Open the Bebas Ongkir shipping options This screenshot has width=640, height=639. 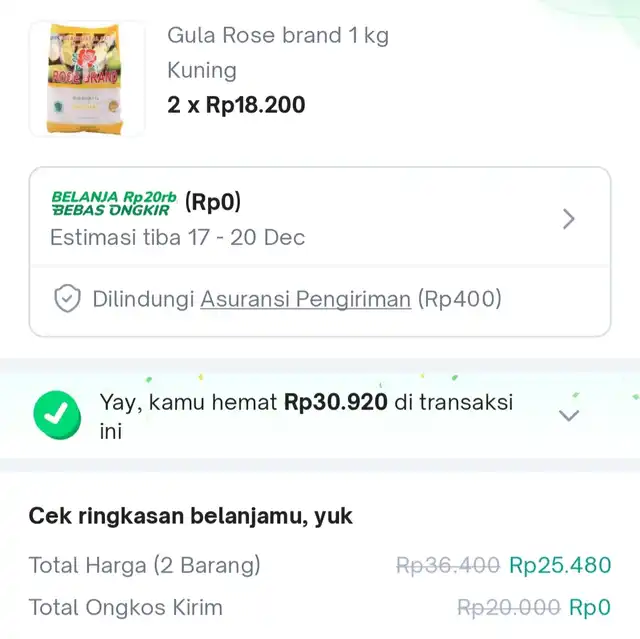coord(568,219)
